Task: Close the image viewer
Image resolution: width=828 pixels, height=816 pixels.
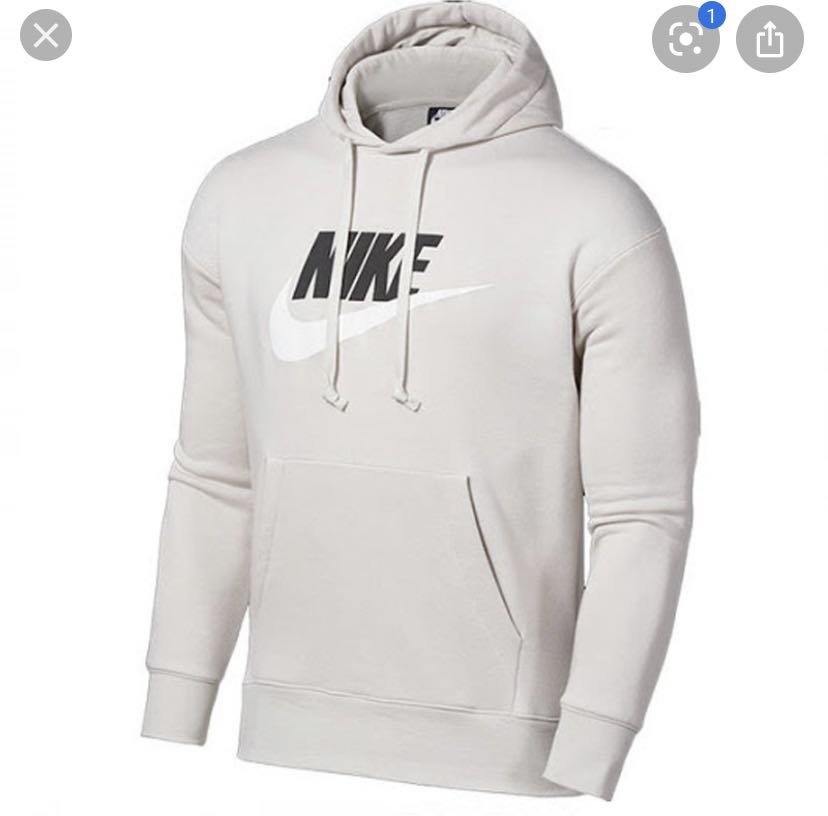Action: click(x=45, y=38)
